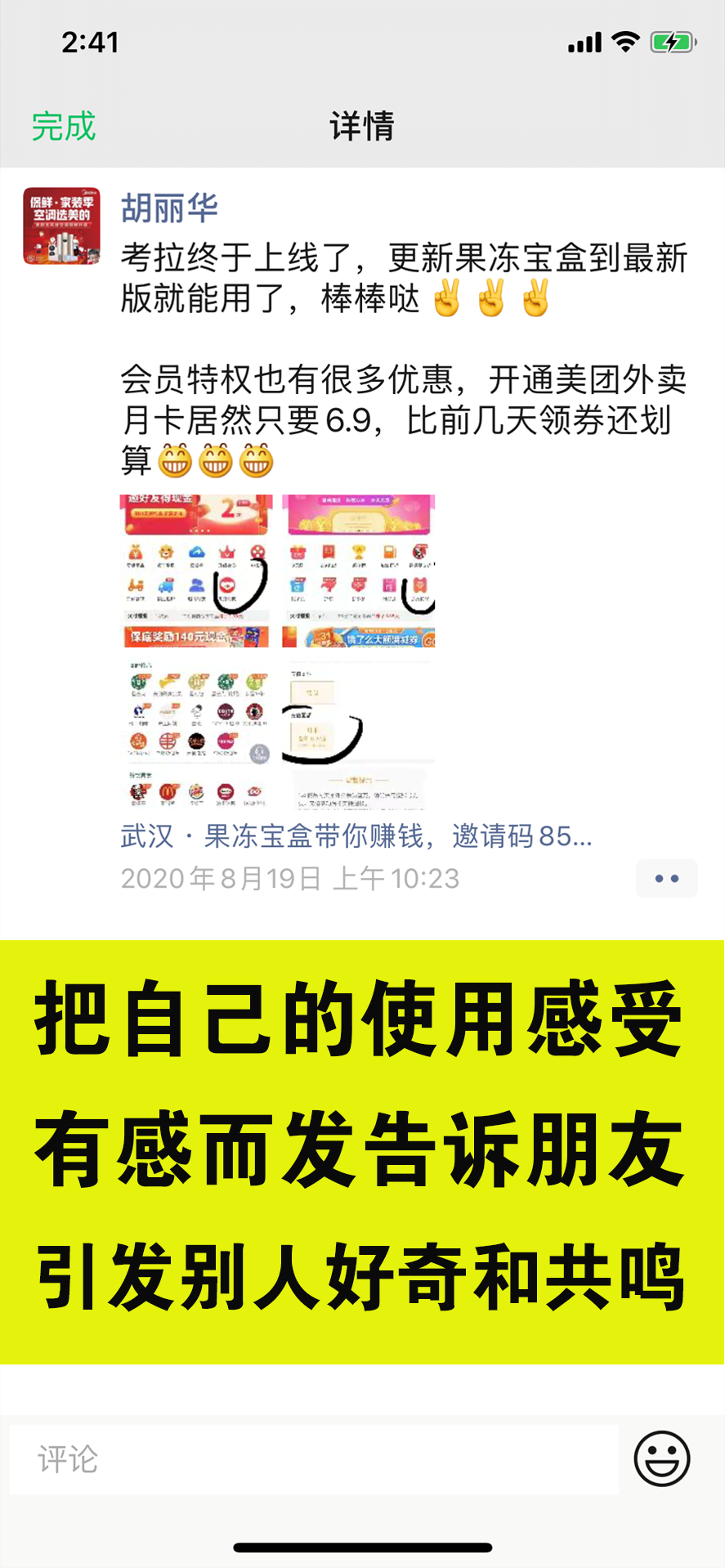
Task: View the second post image with pink banner
Action: pyautogui.click(x=358, y=571)
